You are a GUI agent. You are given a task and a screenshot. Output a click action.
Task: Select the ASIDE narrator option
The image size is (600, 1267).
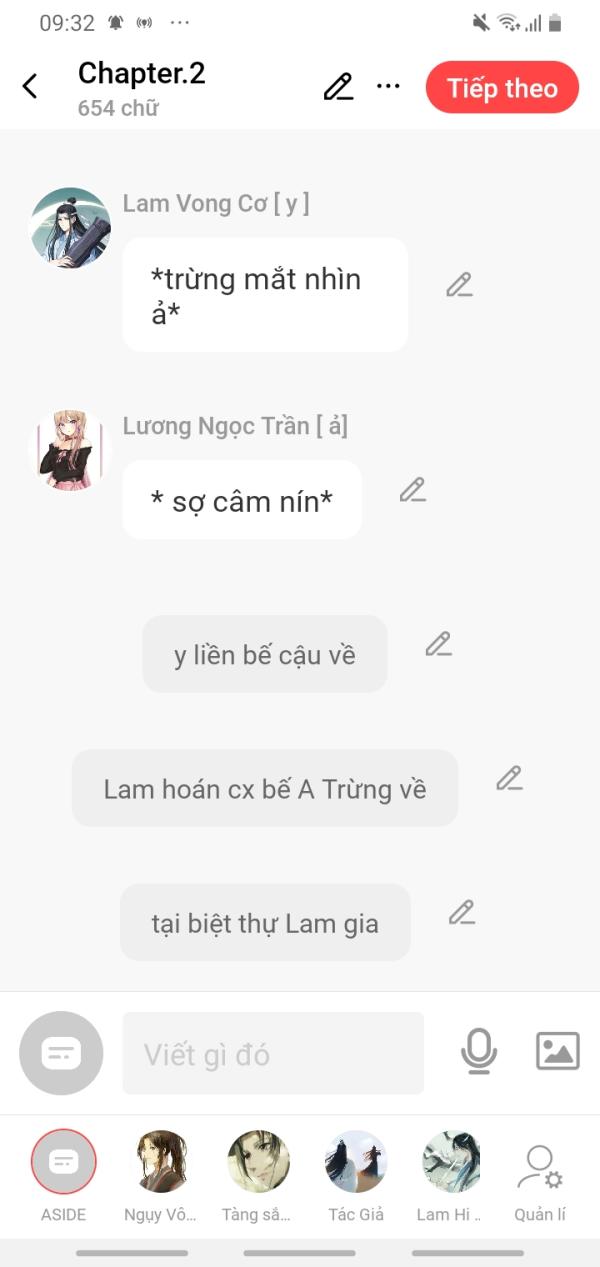64,1162
